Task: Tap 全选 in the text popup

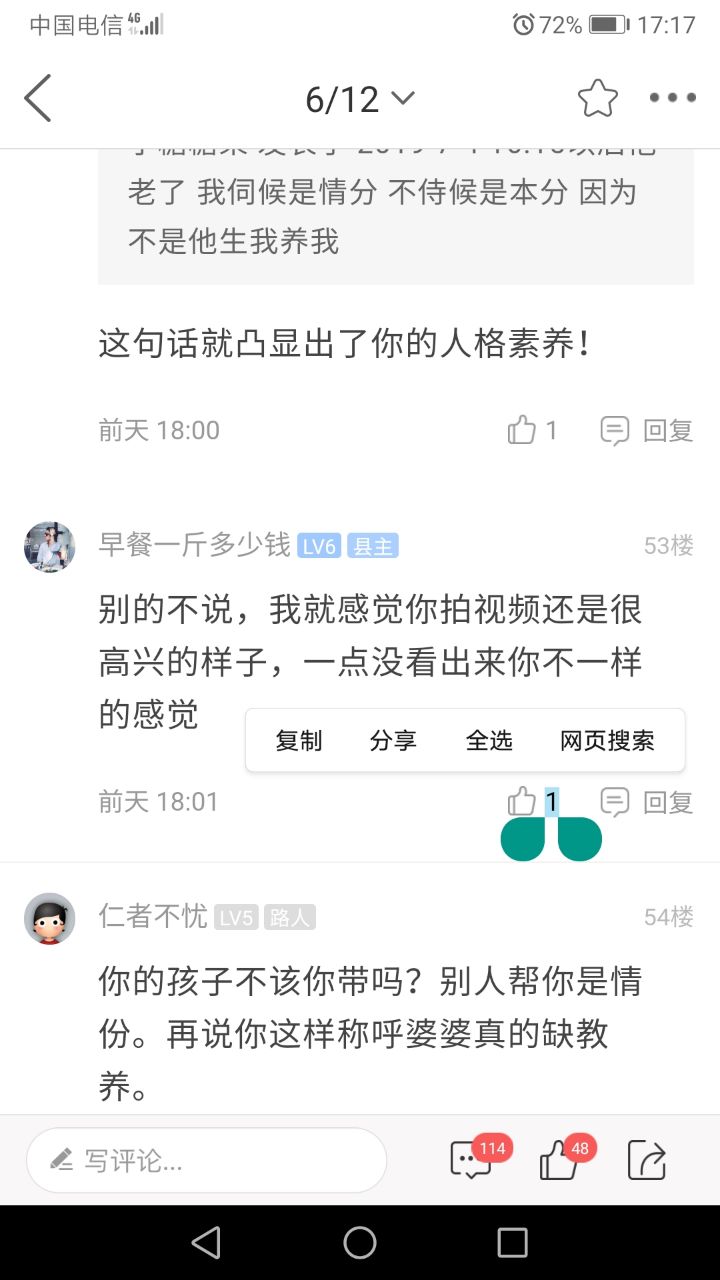Action: click(489, 741)
